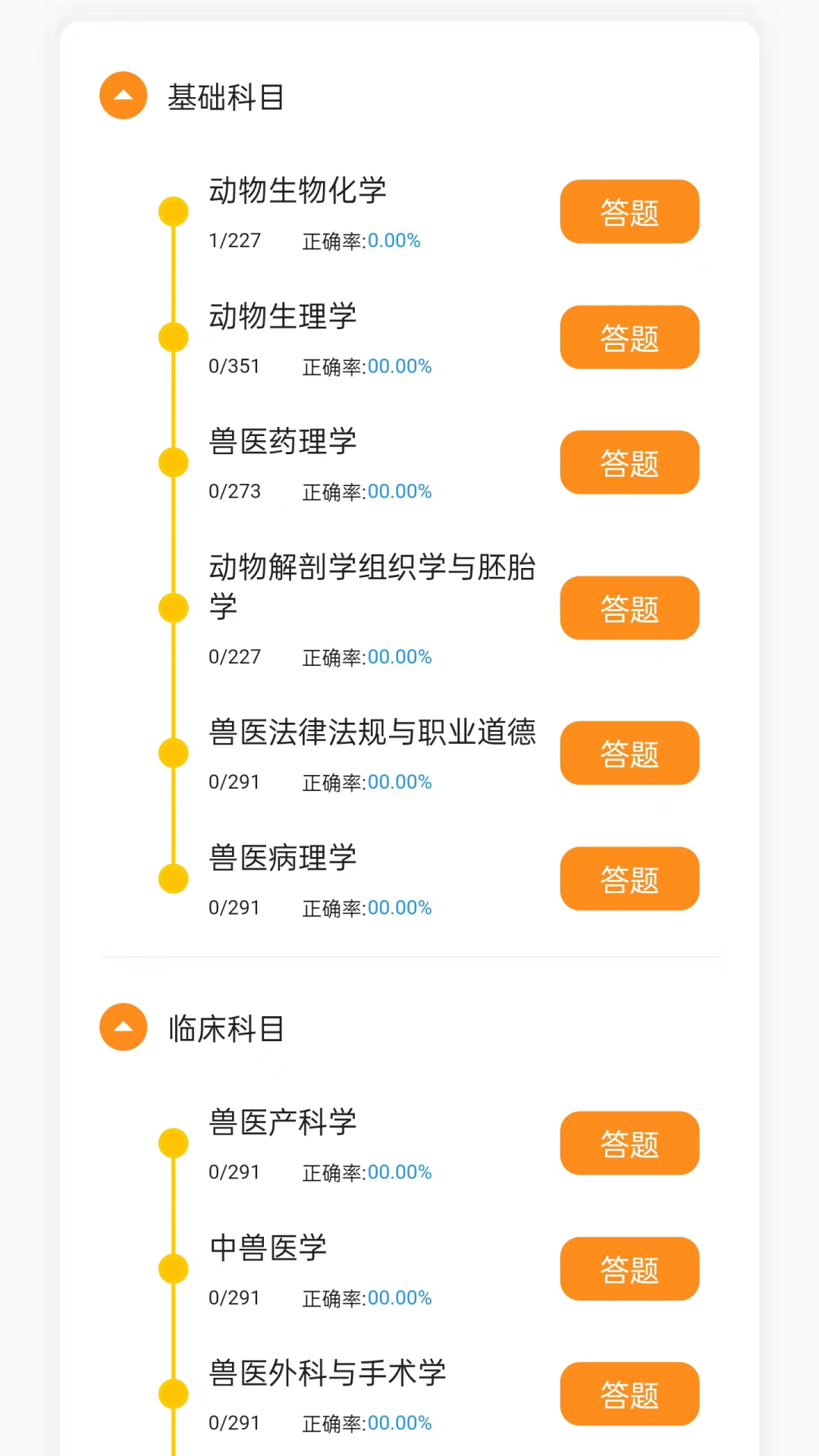Open accuracy rate 0.00% for 动物生物化学
This screenshot has width=819, height=1456.
tap(394, 240)
